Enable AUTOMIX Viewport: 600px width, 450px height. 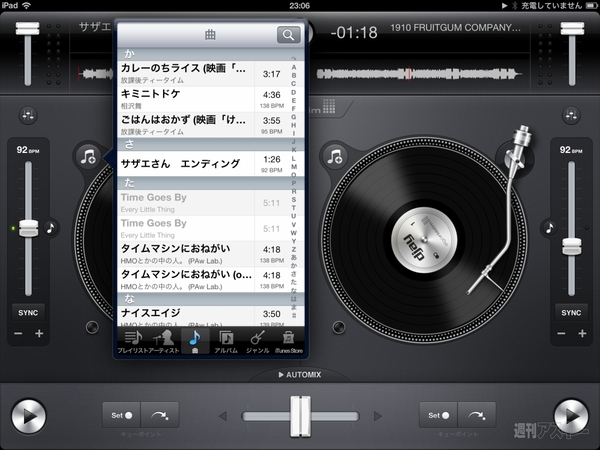(x=300, y=375)
